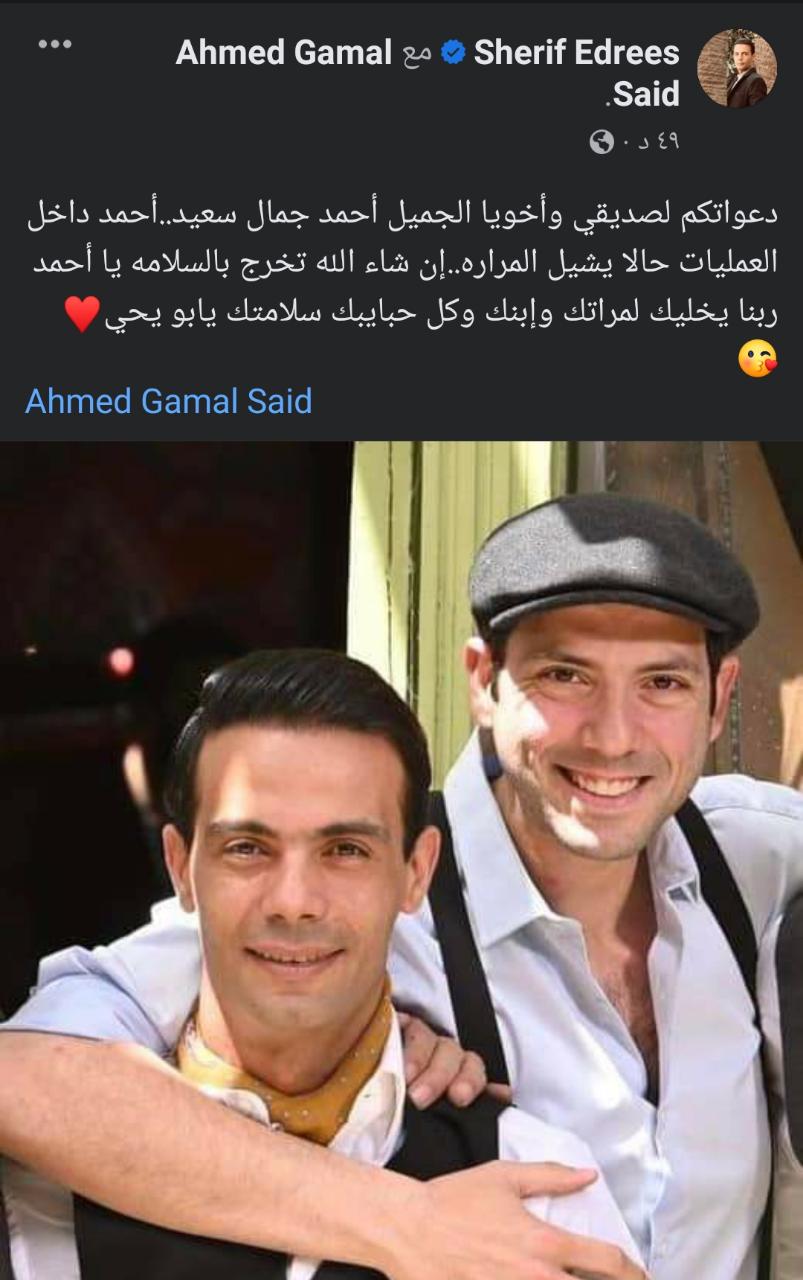This screenshot has width=803, height=1280.
Task: Open the post's three-dot options menu
Action: [x=55, y=45]
